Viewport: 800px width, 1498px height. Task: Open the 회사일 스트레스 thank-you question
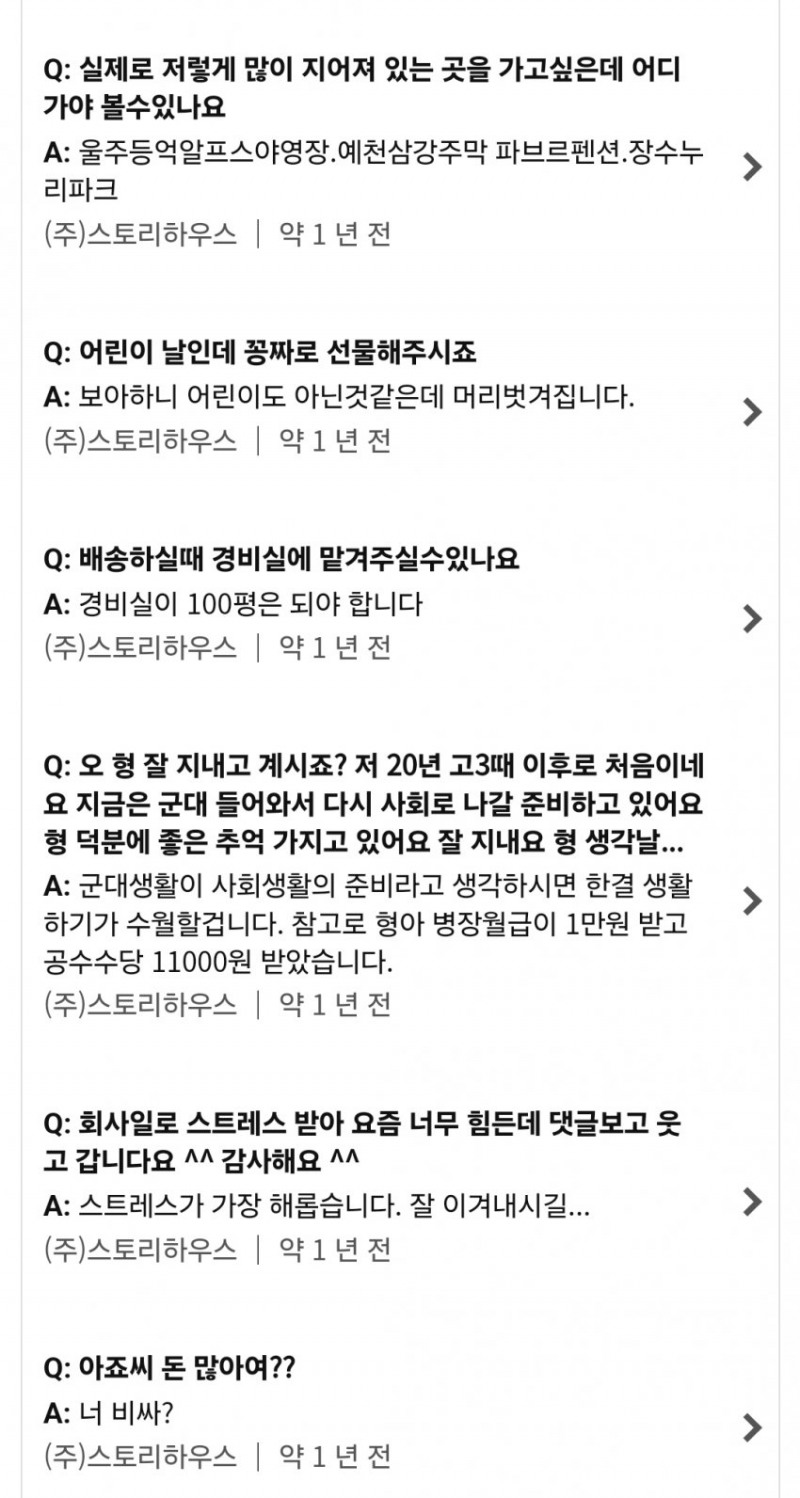(752, 1201)
